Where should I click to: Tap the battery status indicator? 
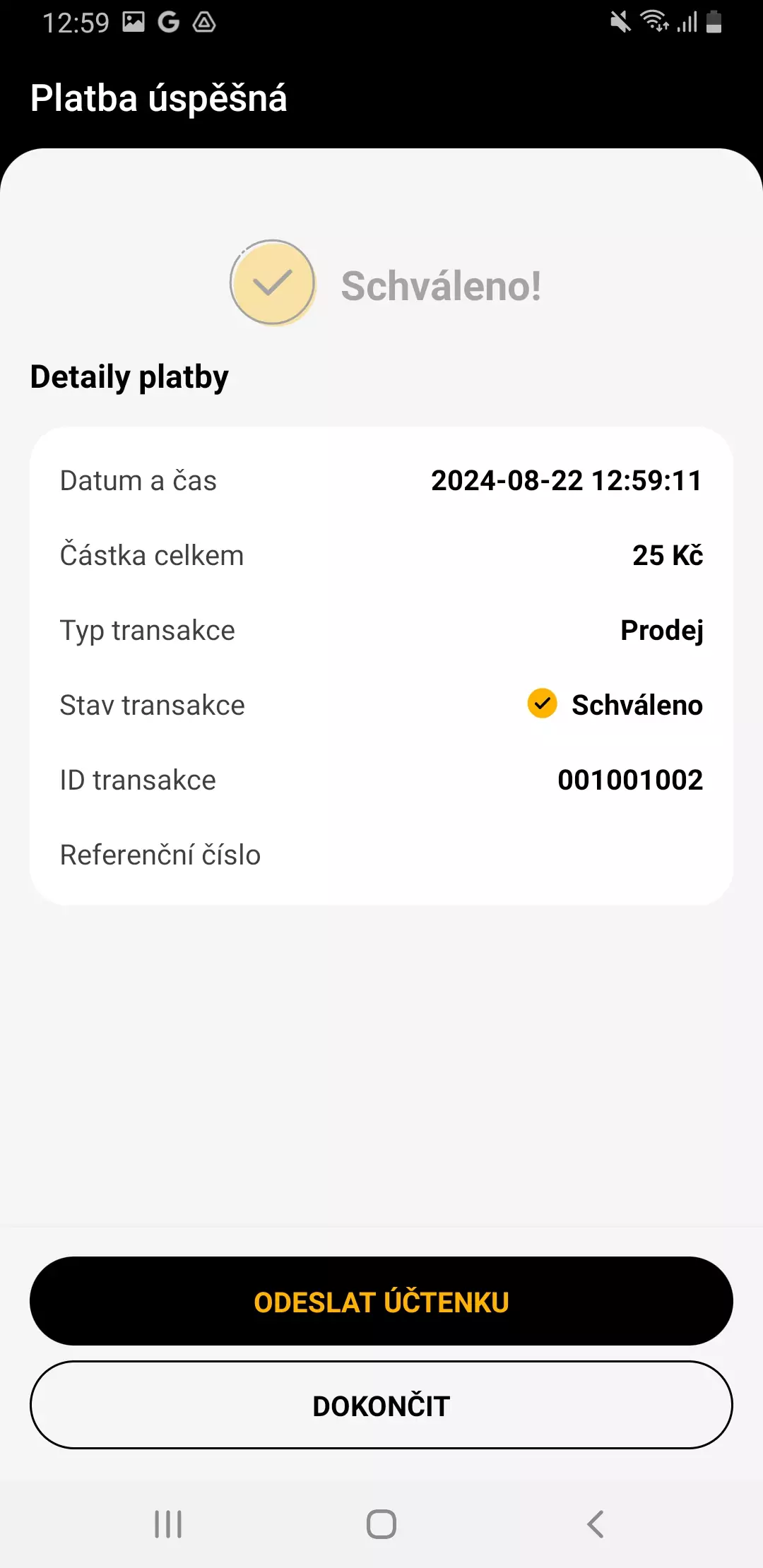[x=715, y=22]
